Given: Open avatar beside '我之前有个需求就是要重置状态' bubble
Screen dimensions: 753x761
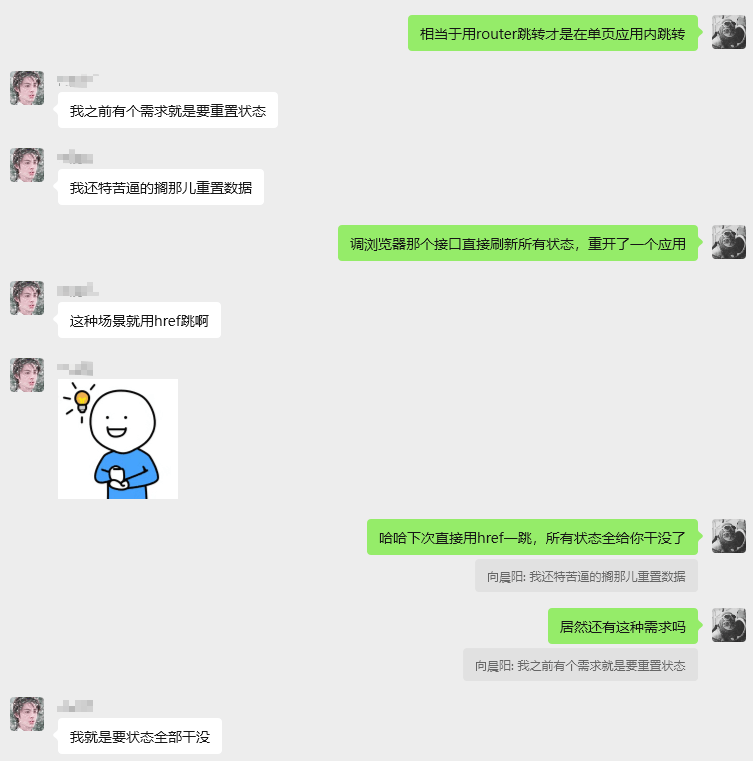Looking at the screenshot, I should click(27, 88).
